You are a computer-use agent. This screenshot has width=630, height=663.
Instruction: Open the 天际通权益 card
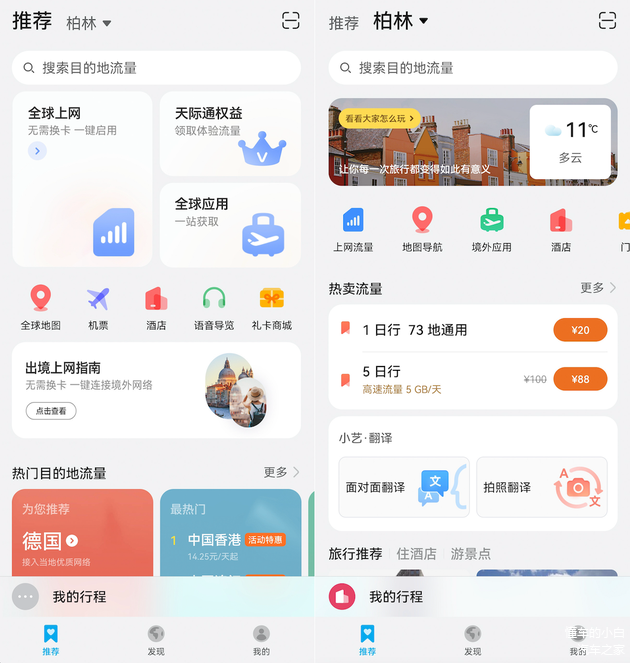[x=230, y=134]
